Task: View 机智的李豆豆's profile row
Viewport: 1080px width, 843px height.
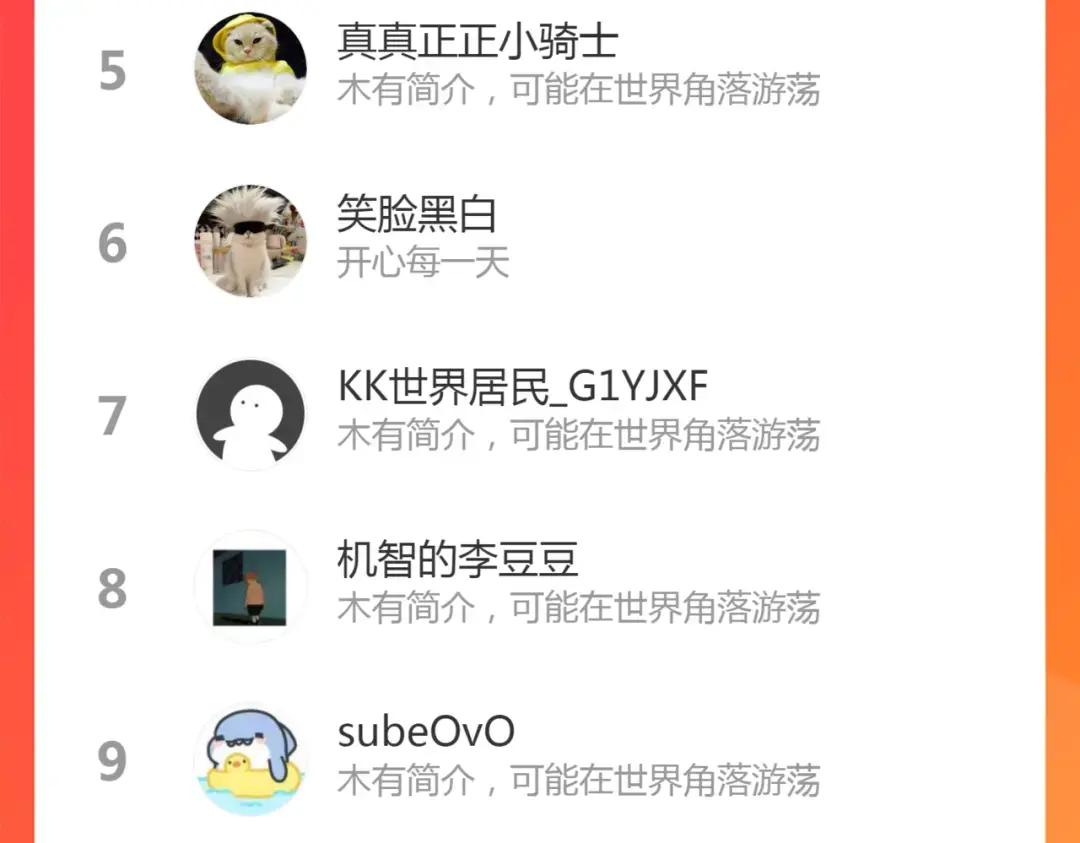Action: pos(540,587)
